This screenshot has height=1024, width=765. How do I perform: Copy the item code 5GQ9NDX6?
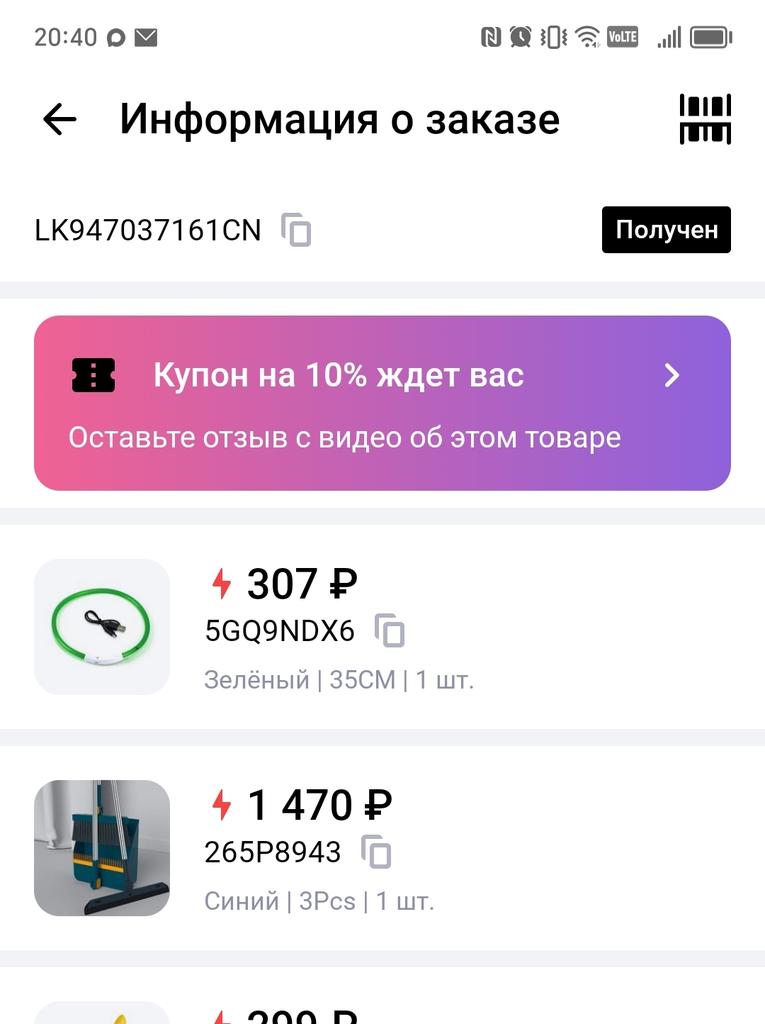coord(390,631)
